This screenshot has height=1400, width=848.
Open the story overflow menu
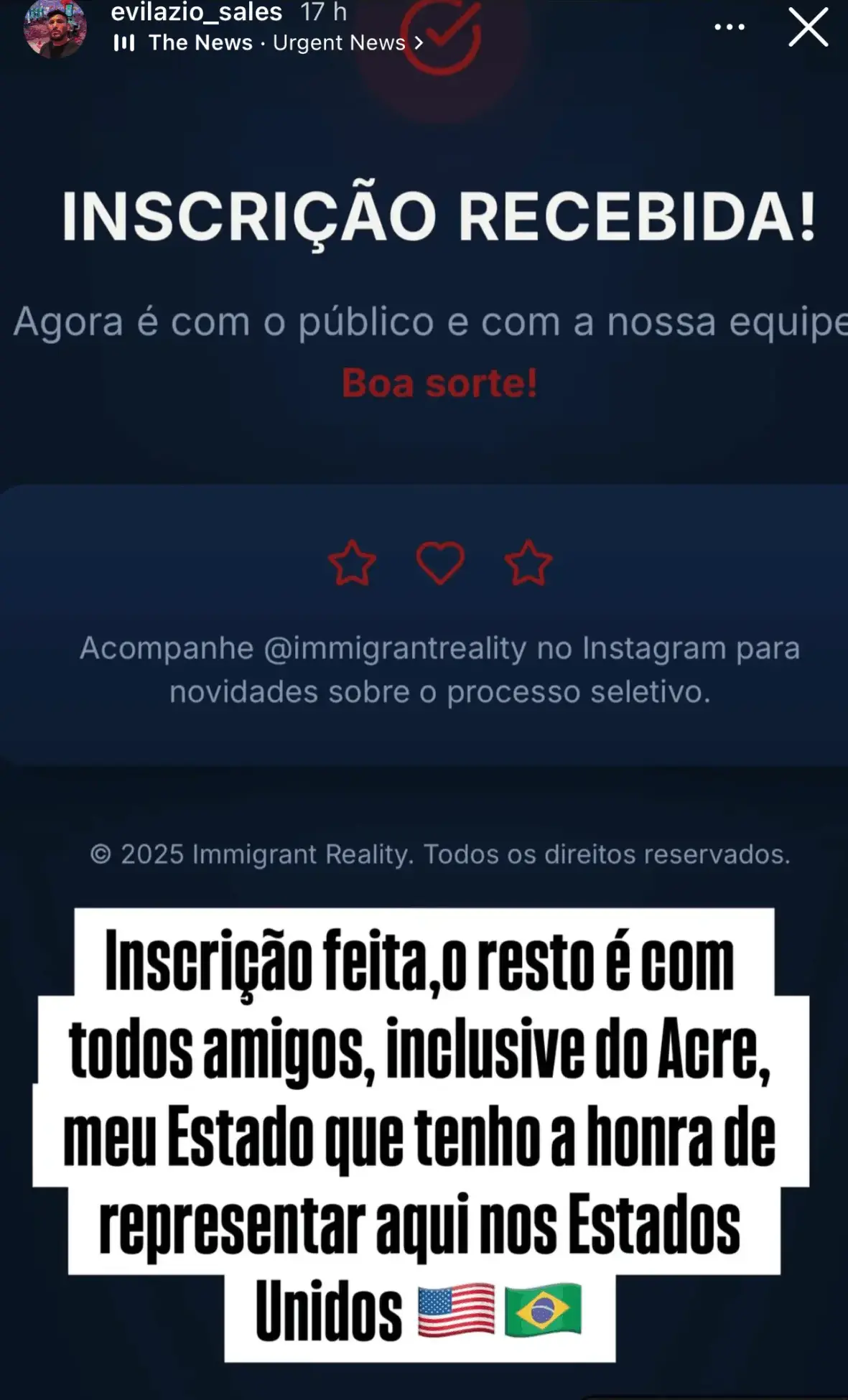pyautogui.click(x=730, y=28)
